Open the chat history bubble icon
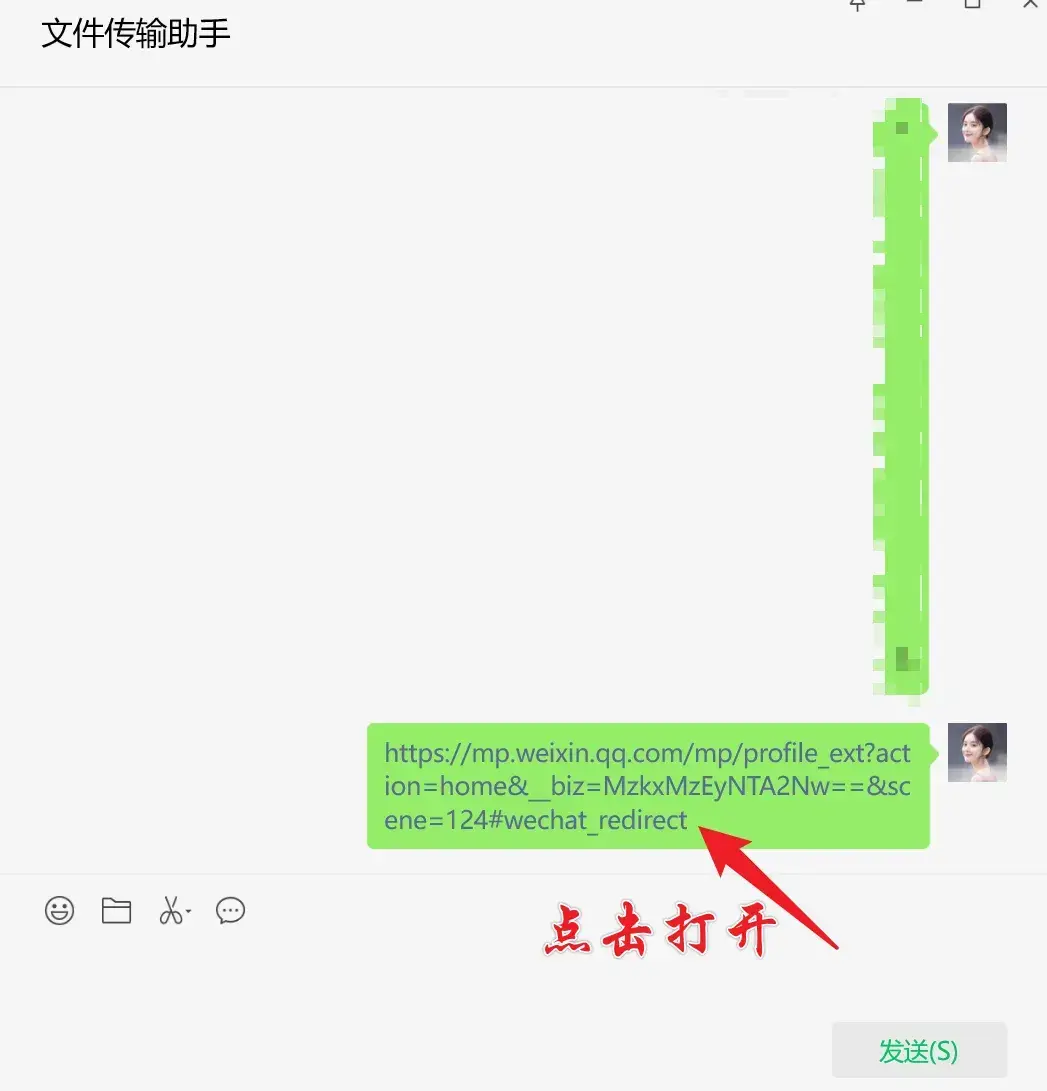This screenshot has width=1047, height=1091. click(231, 911)
